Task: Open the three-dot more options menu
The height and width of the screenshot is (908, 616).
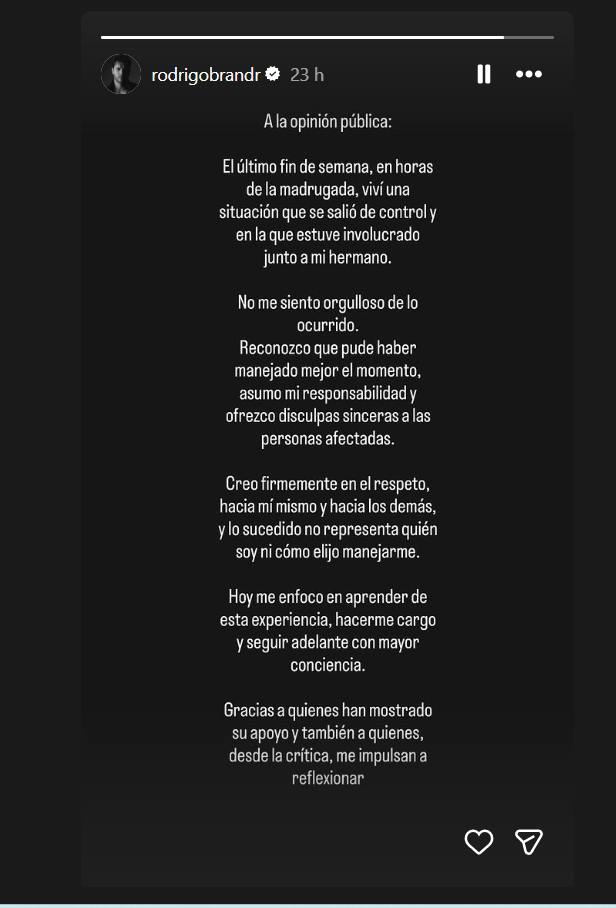Action: (x=529, y=74)
